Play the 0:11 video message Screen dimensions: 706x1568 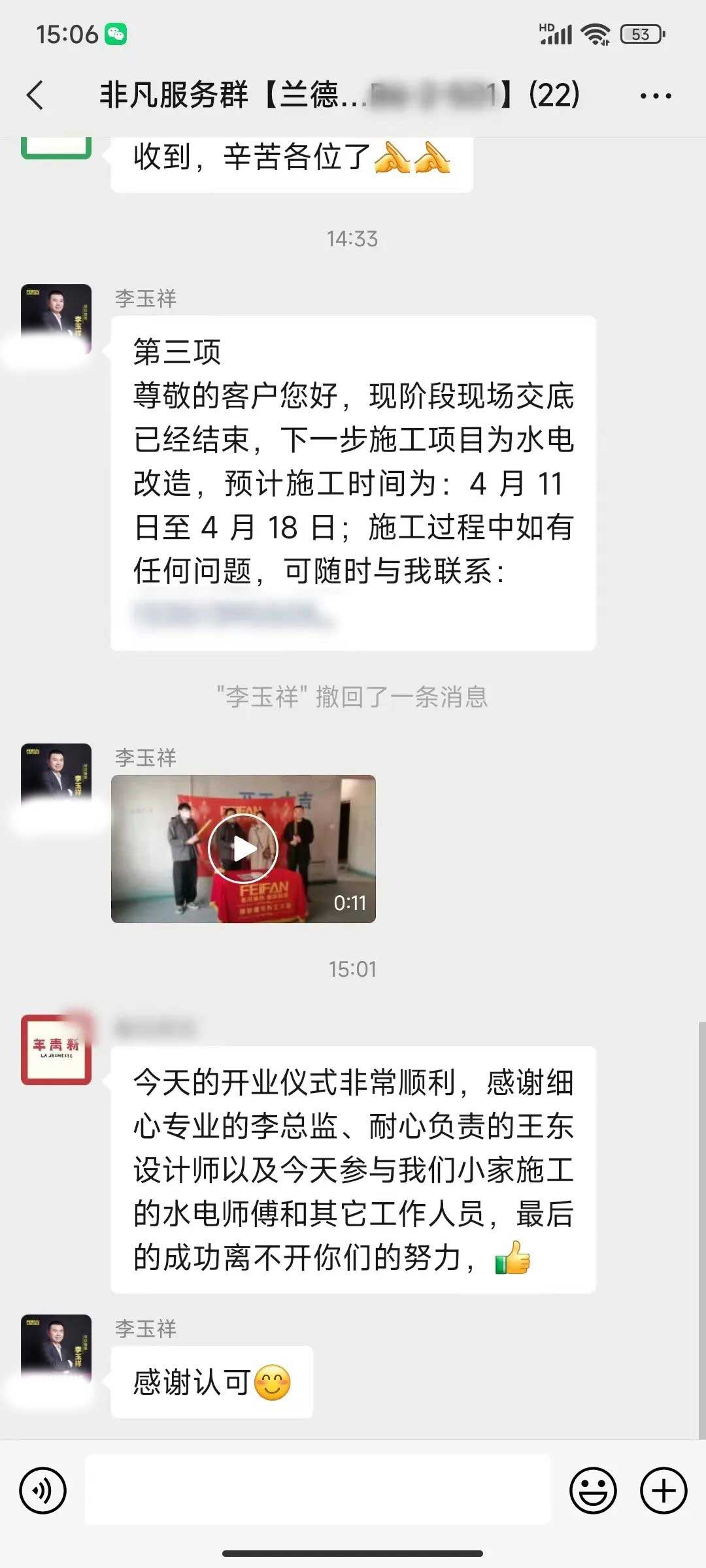[x=243, y=849]
